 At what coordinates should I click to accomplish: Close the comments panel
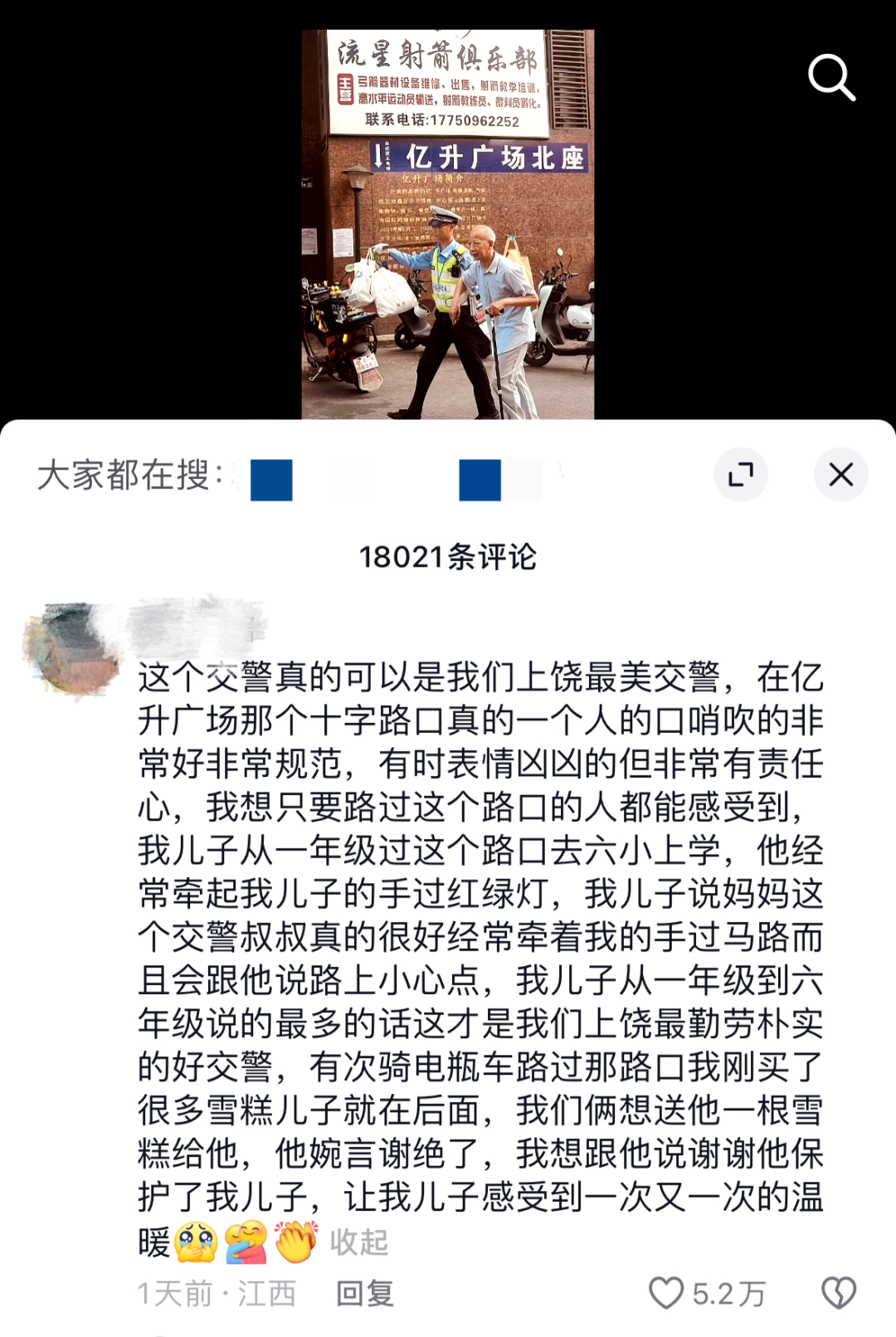[x=840, y=475]
